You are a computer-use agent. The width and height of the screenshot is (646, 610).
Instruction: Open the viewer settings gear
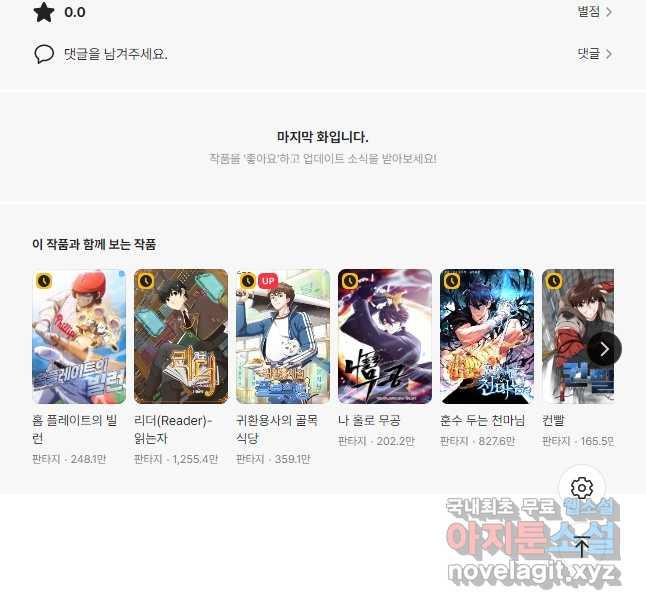point(582,488)
